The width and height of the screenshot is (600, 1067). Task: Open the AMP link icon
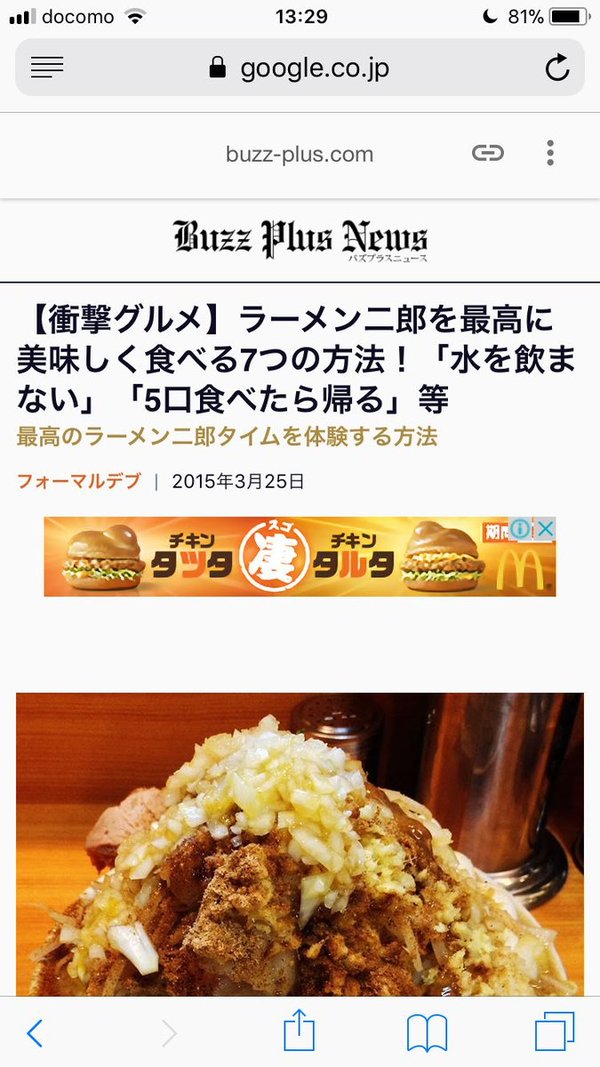click(487, 153)
